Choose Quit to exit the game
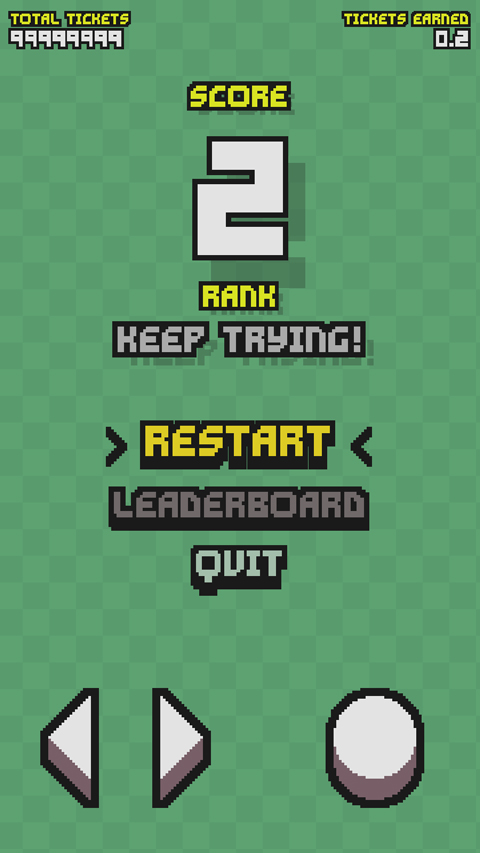The image size is (480, 853). click(x=239, y=568)
